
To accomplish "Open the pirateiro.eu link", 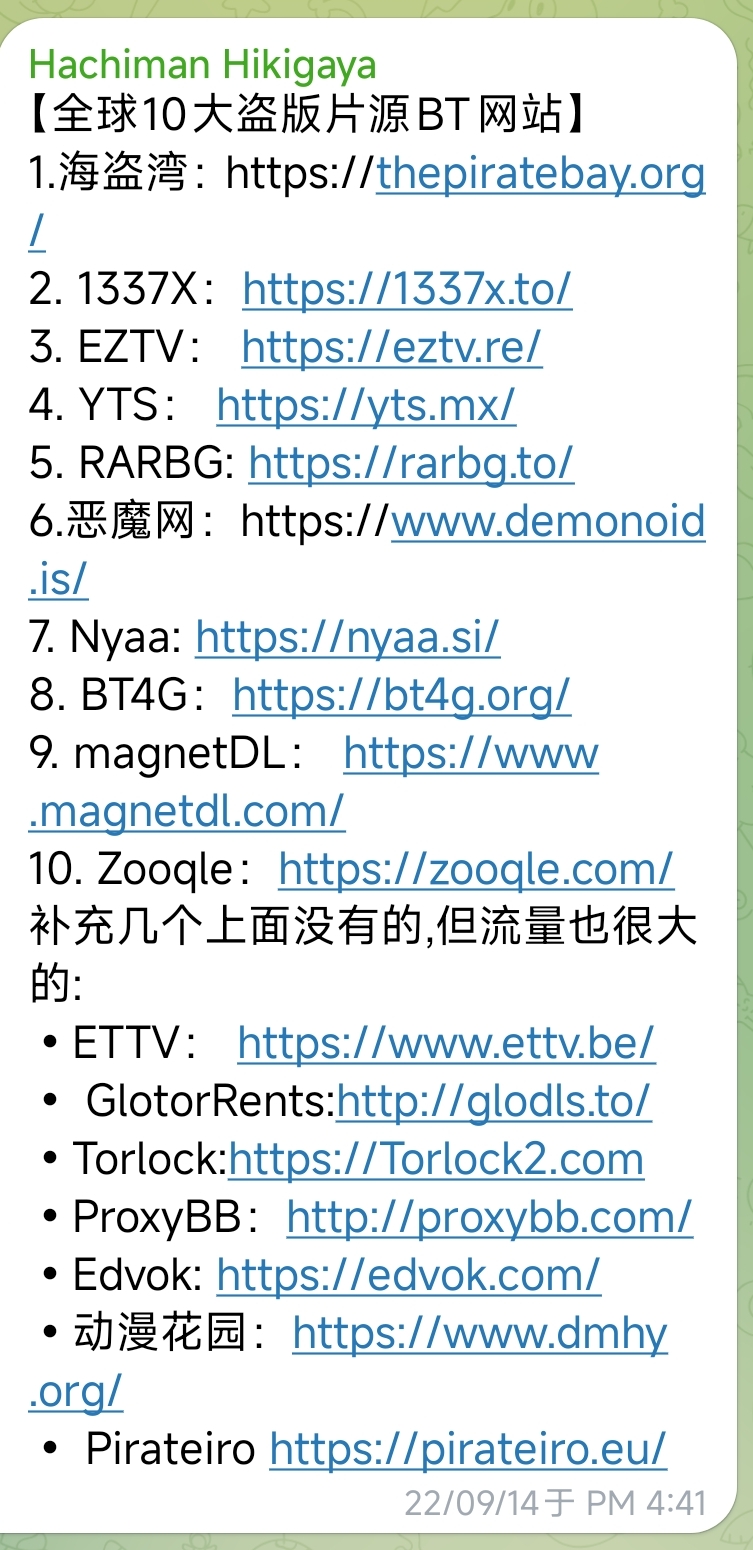I will coord(467,1449).
